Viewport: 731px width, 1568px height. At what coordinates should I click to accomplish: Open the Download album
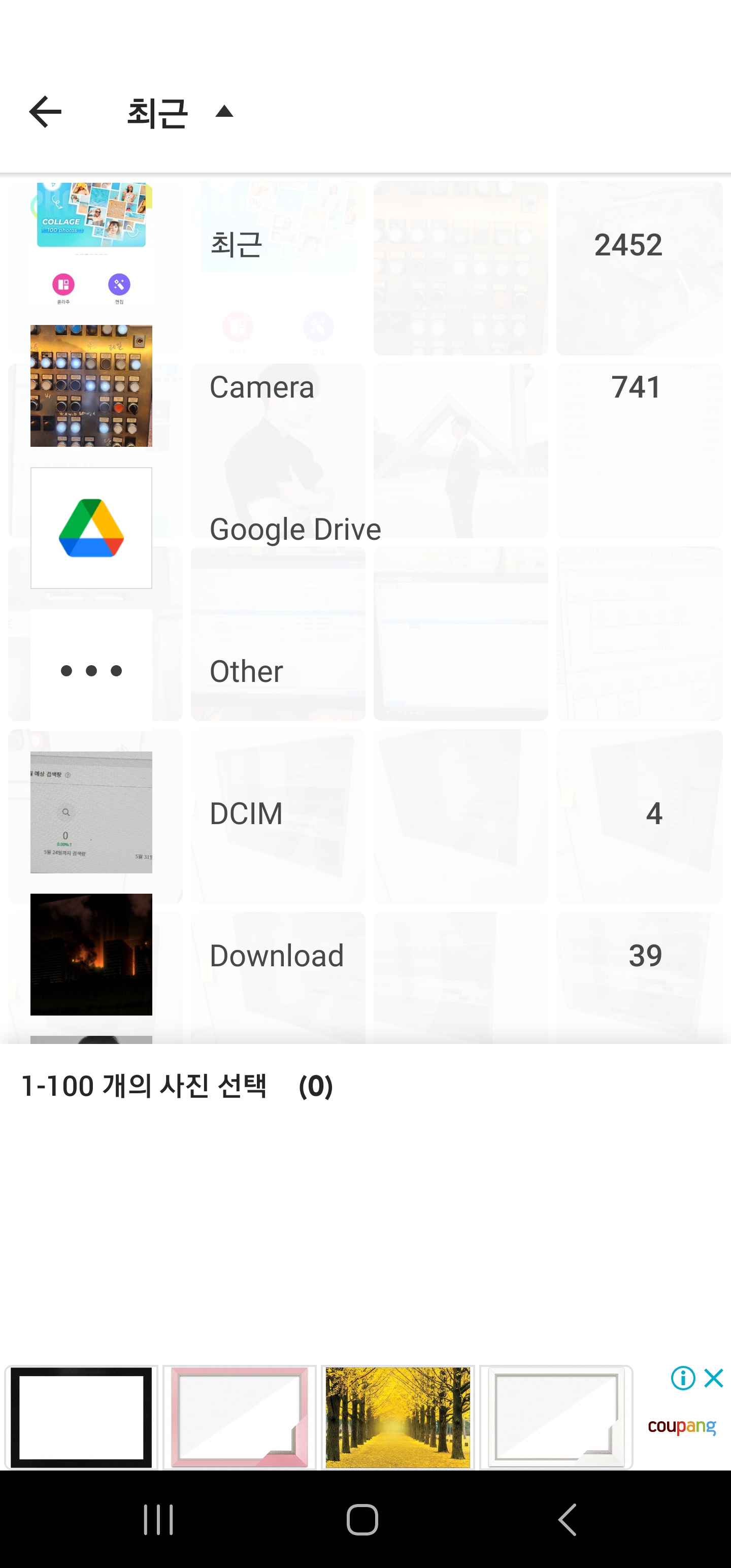(x=365, y=955)
